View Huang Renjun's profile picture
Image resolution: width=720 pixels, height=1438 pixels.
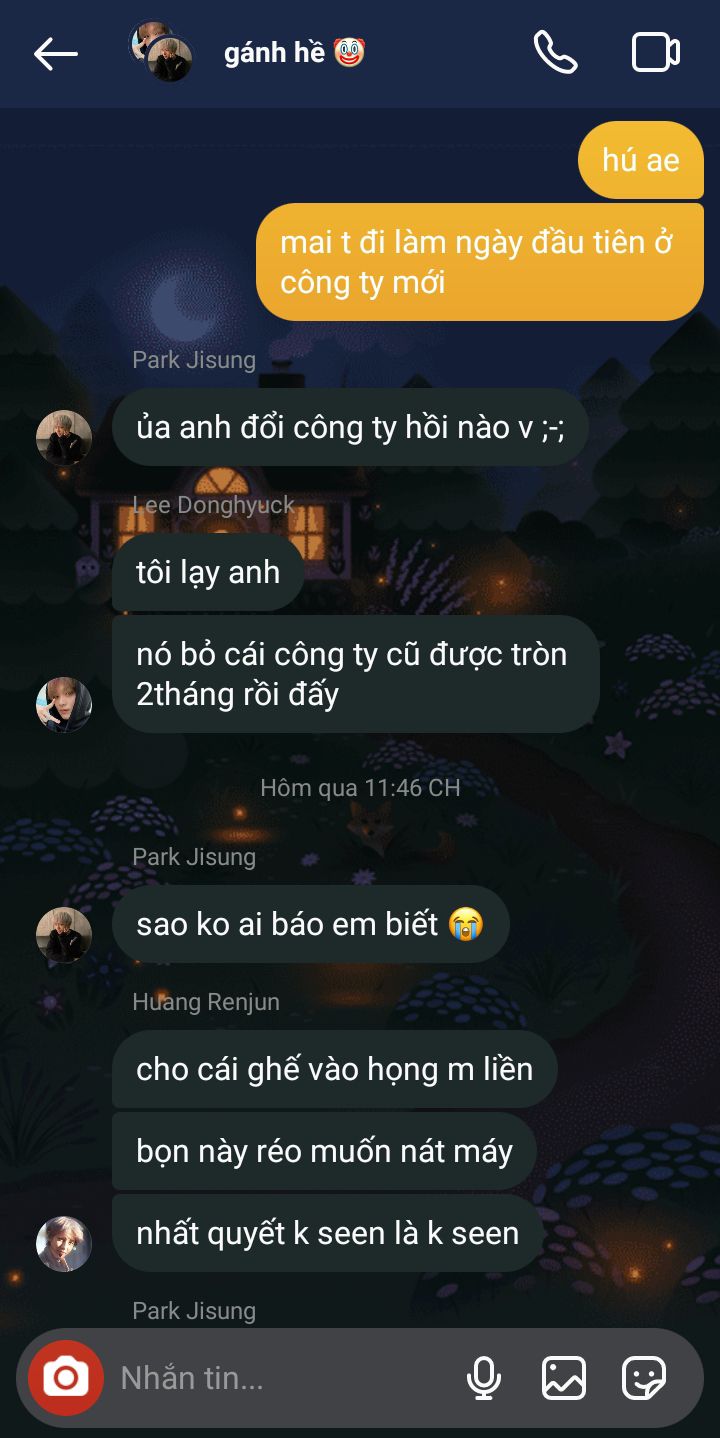64,1244
